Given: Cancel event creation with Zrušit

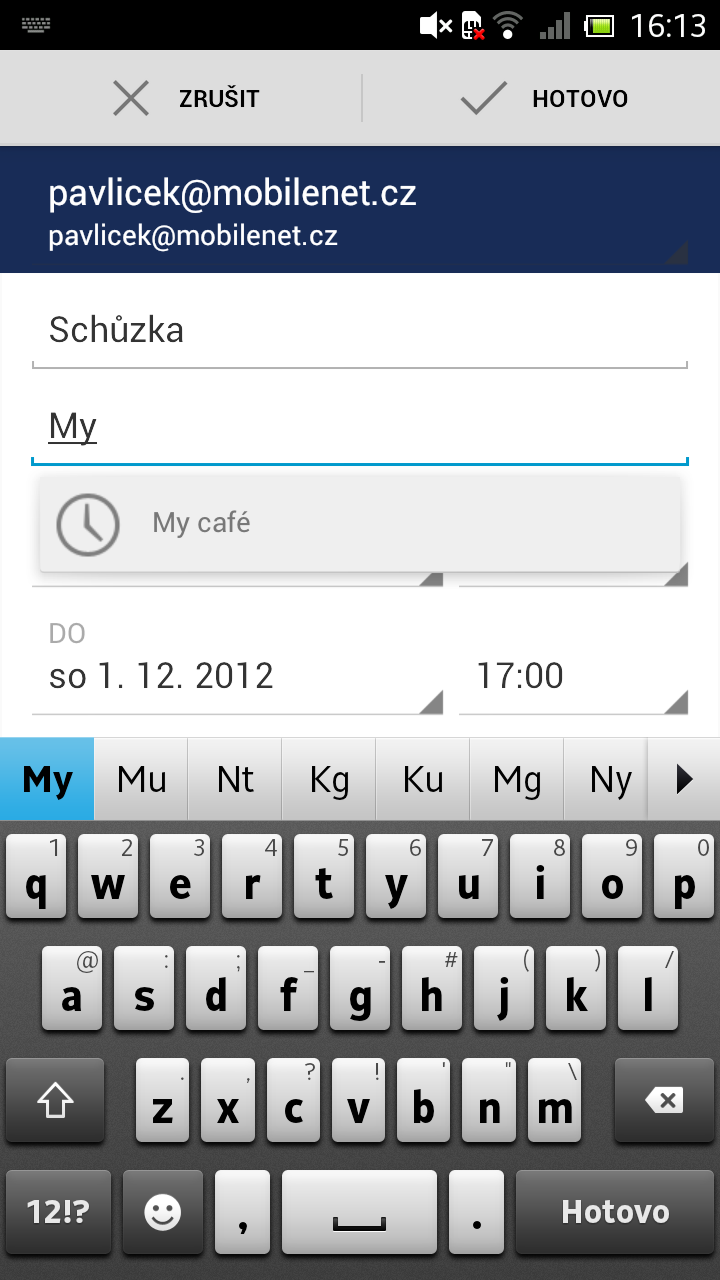Looking at the screenshot, I should point(185,98).
